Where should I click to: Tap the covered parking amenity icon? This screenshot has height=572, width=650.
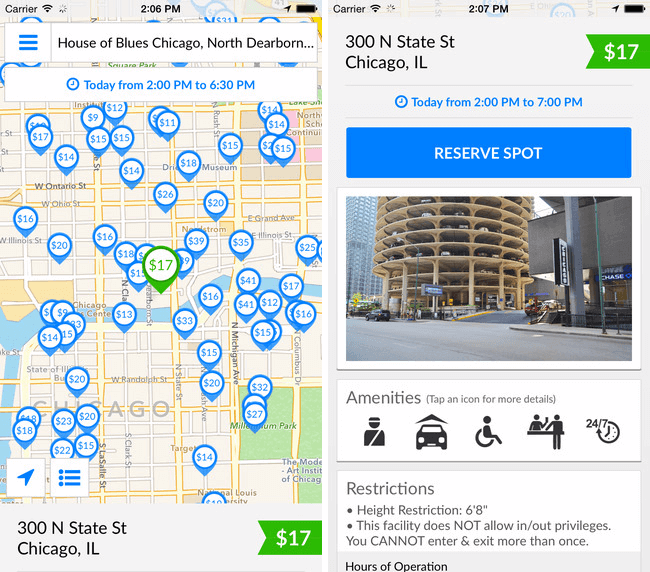(x=431, y=432)
